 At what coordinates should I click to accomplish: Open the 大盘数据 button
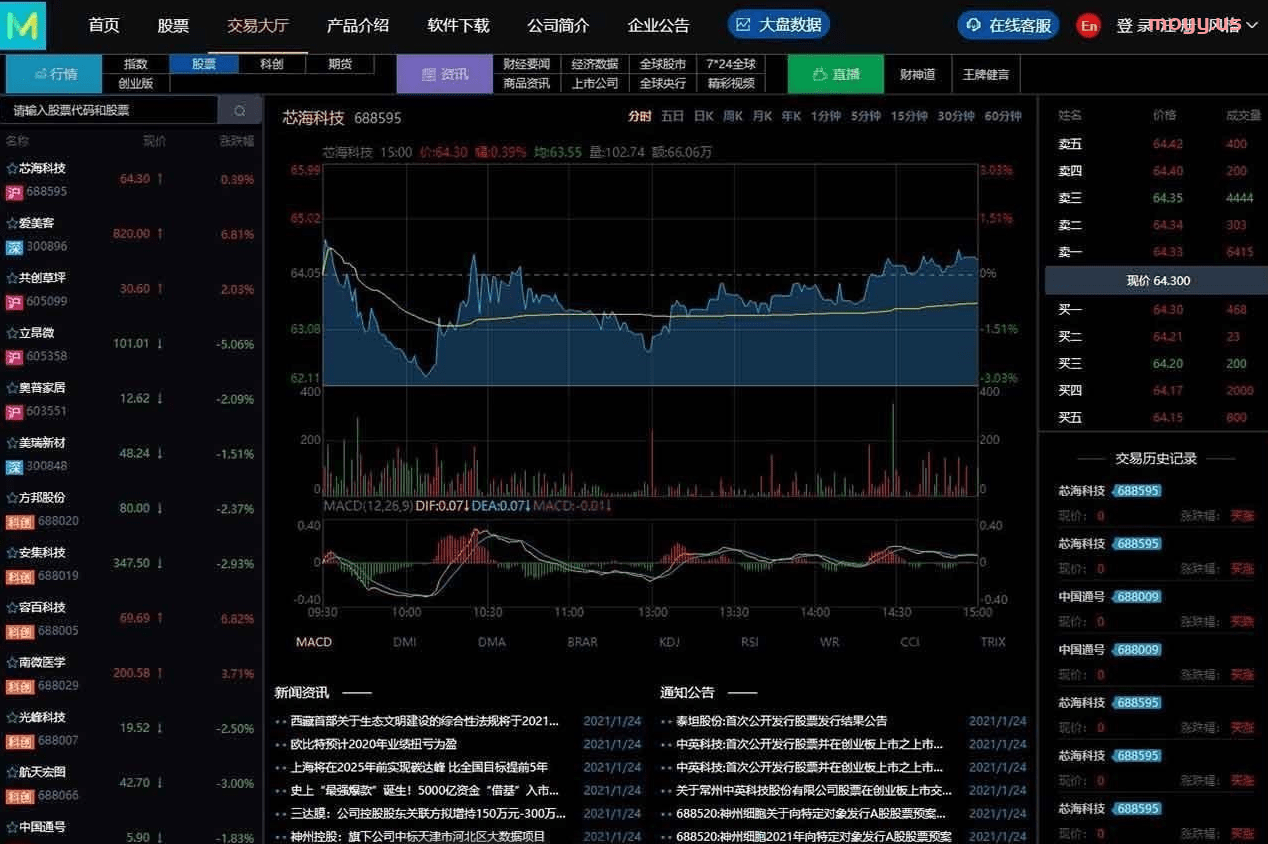coord(779,25)
